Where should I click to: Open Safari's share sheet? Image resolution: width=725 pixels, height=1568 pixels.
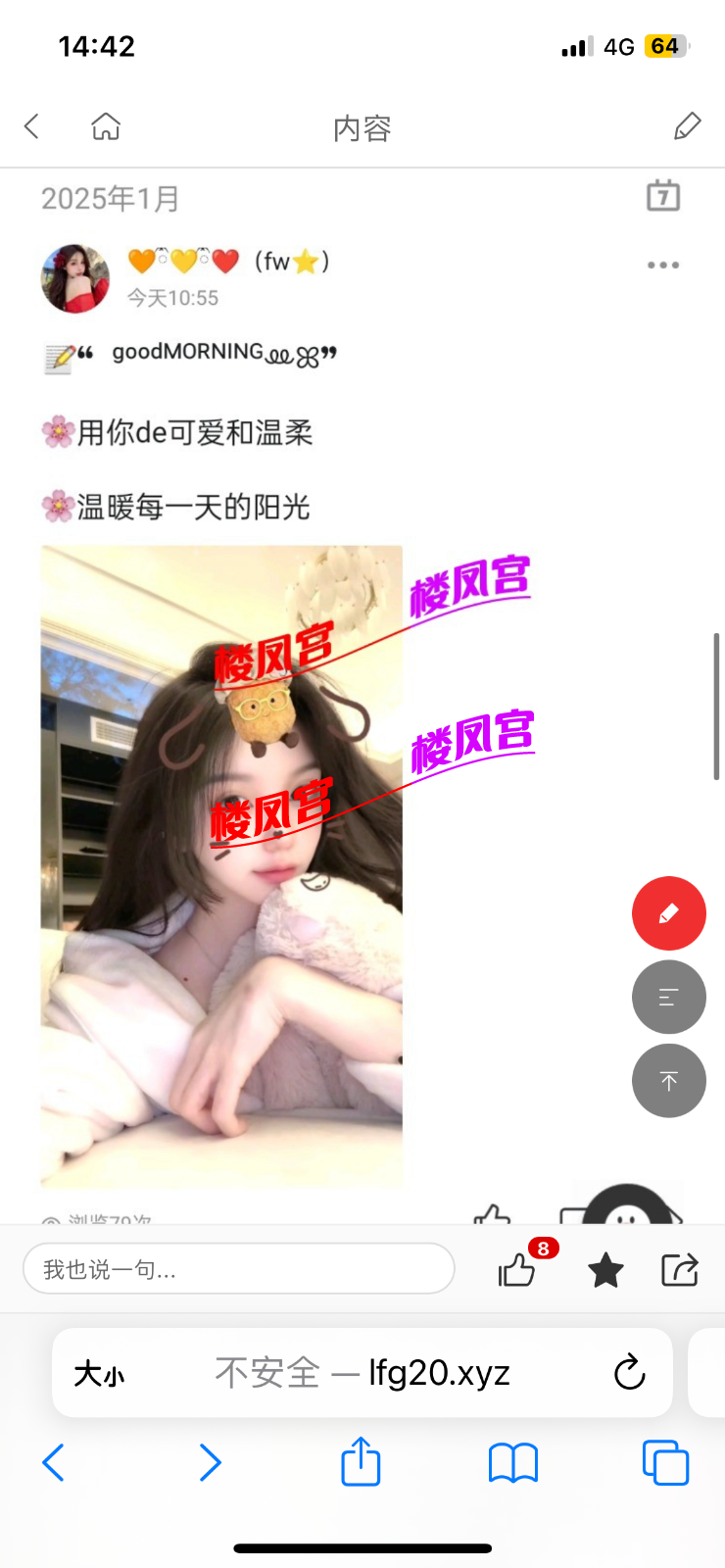(361, 1462)
